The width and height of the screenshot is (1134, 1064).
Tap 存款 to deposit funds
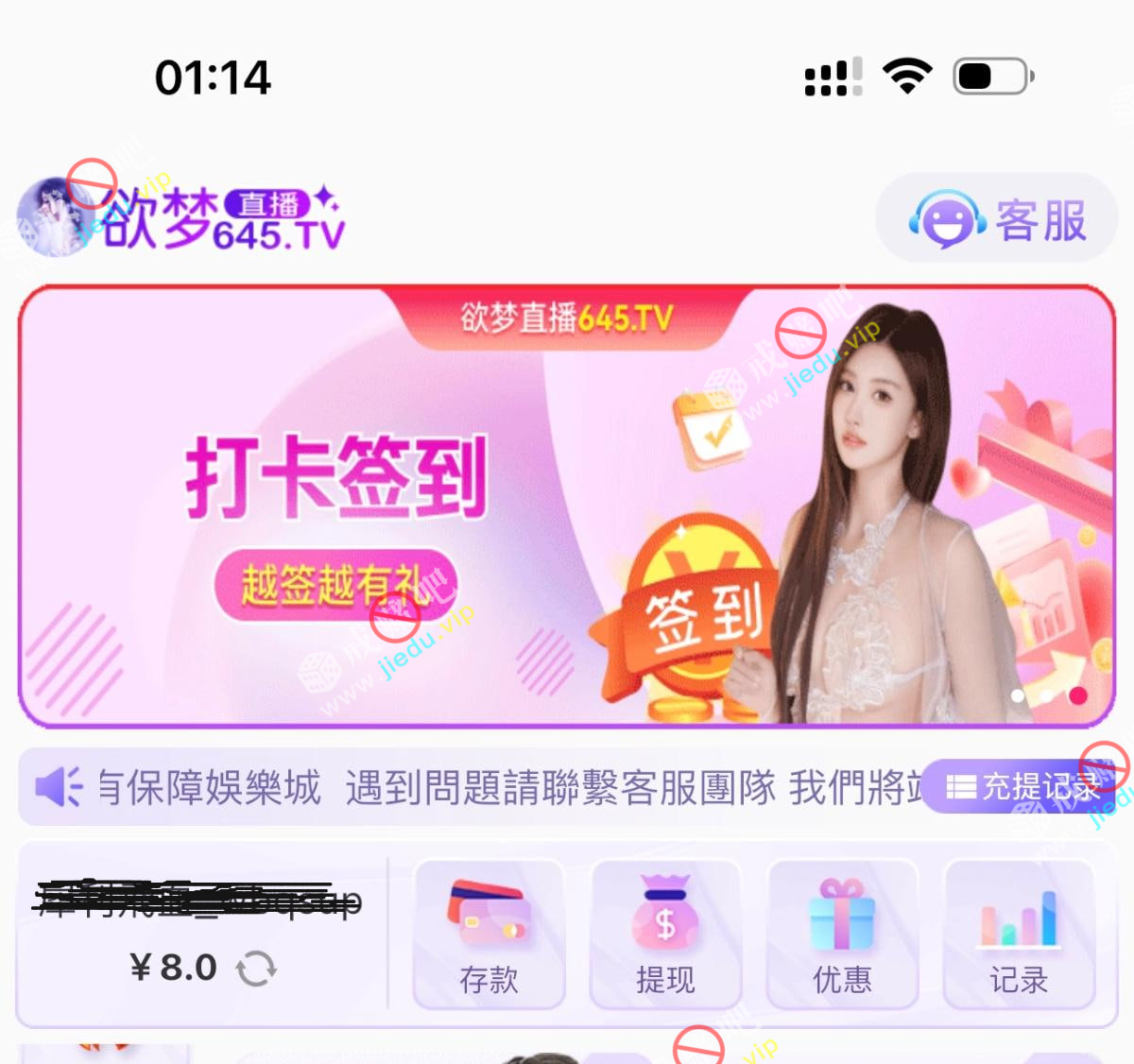(x=489, y=934)
